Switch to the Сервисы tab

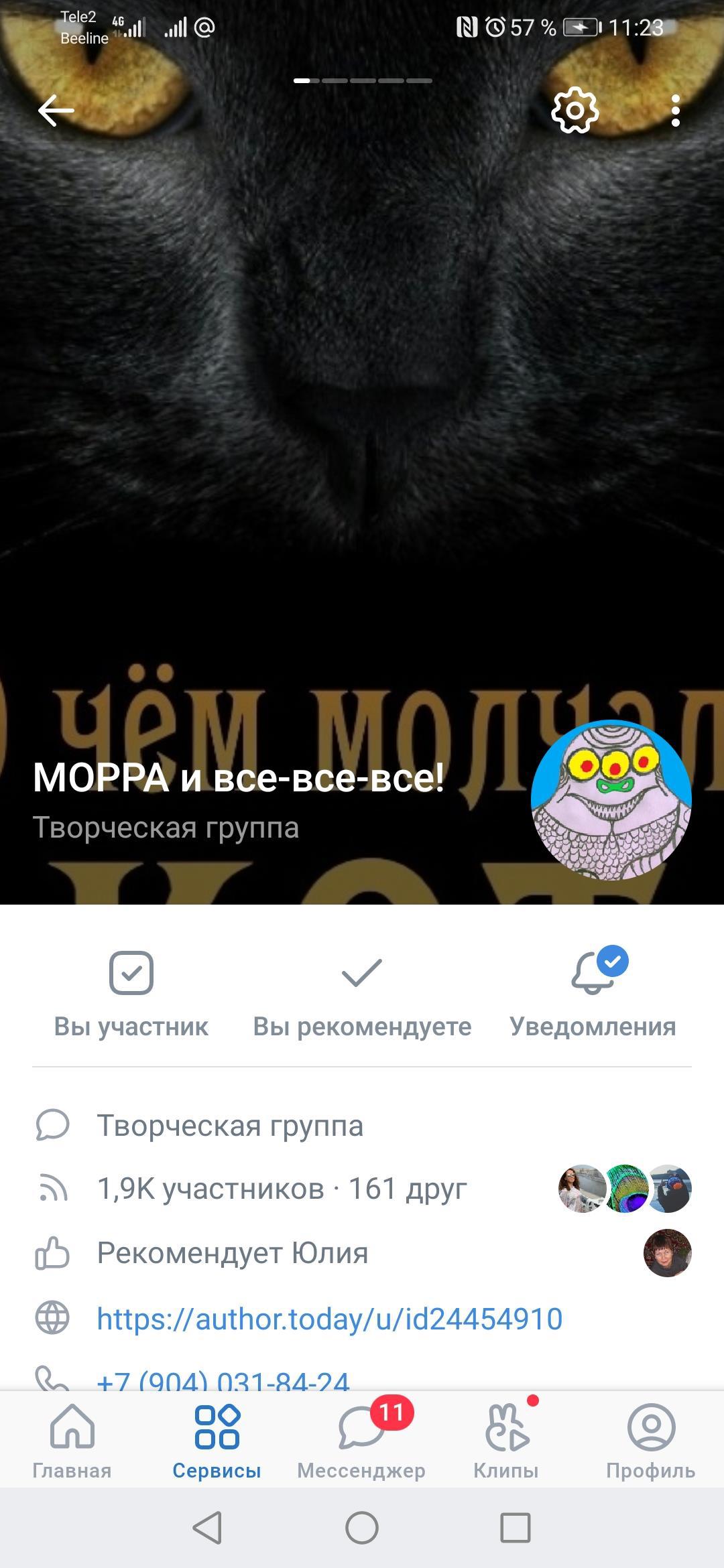[217, 1441]
